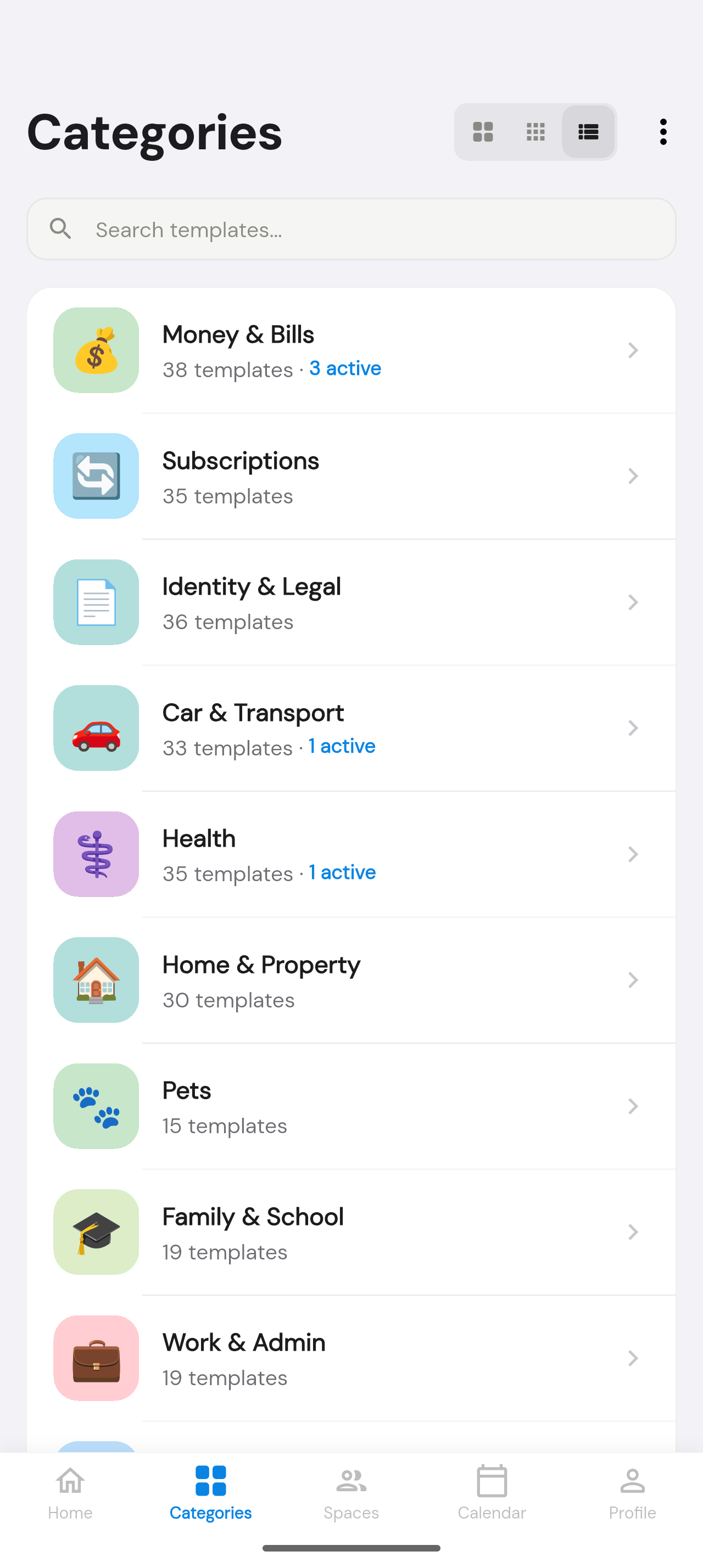
Task: Open the Subscriptions category
Action: 351,477
